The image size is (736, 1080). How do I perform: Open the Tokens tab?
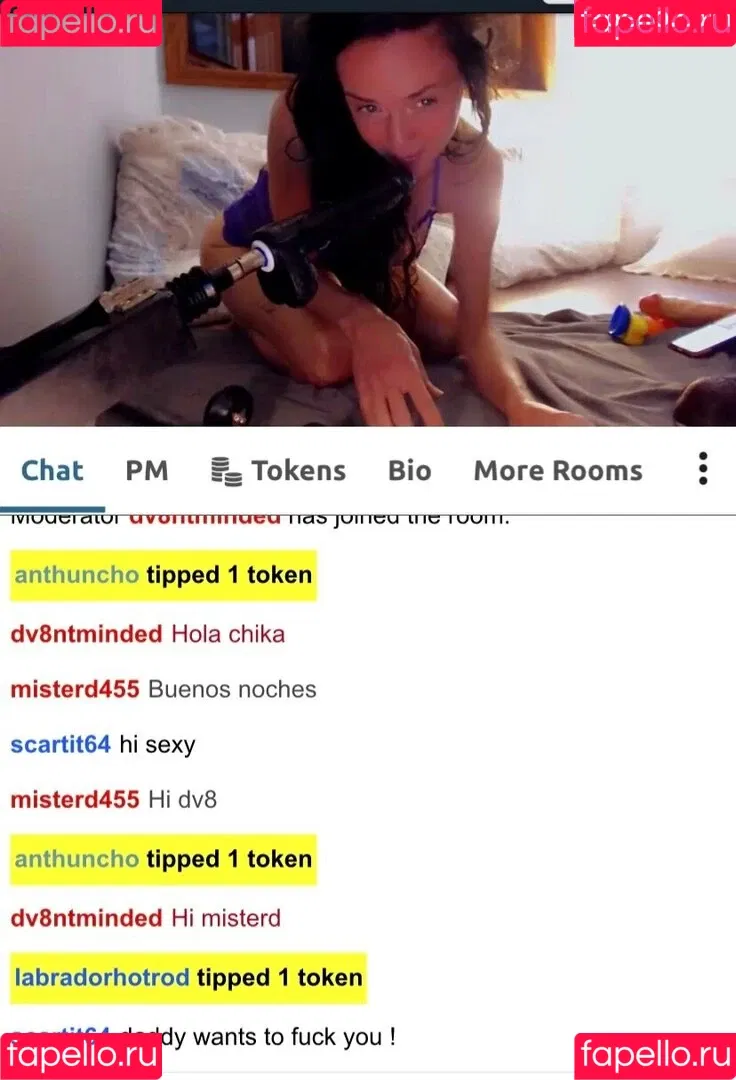[278, 470]
